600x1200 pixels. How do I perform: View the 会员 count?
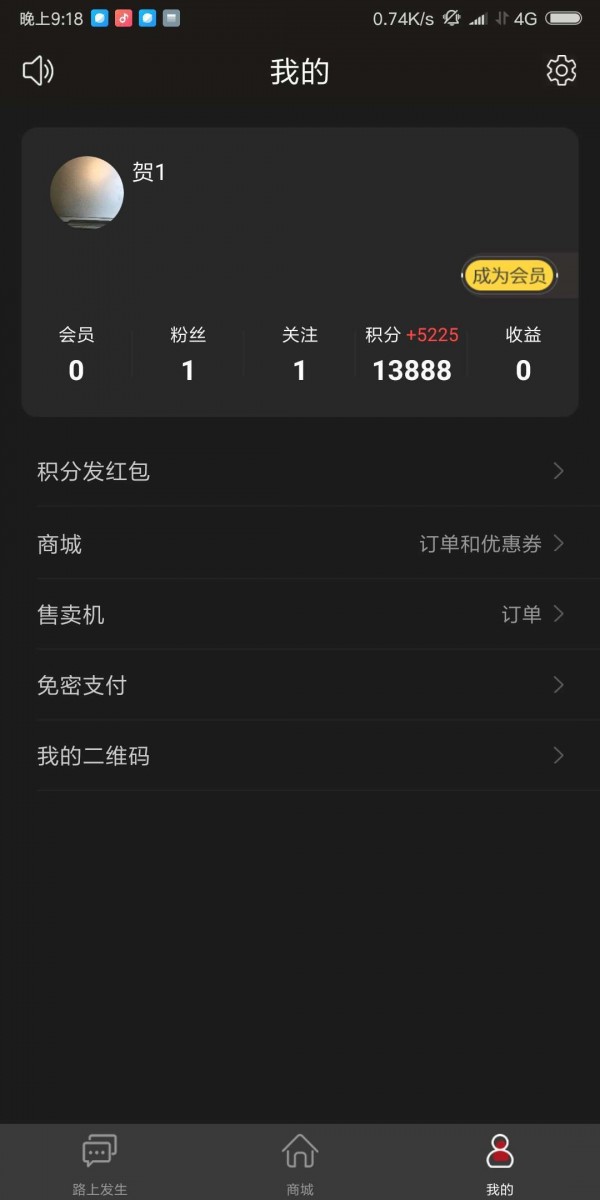pos(76,355)
